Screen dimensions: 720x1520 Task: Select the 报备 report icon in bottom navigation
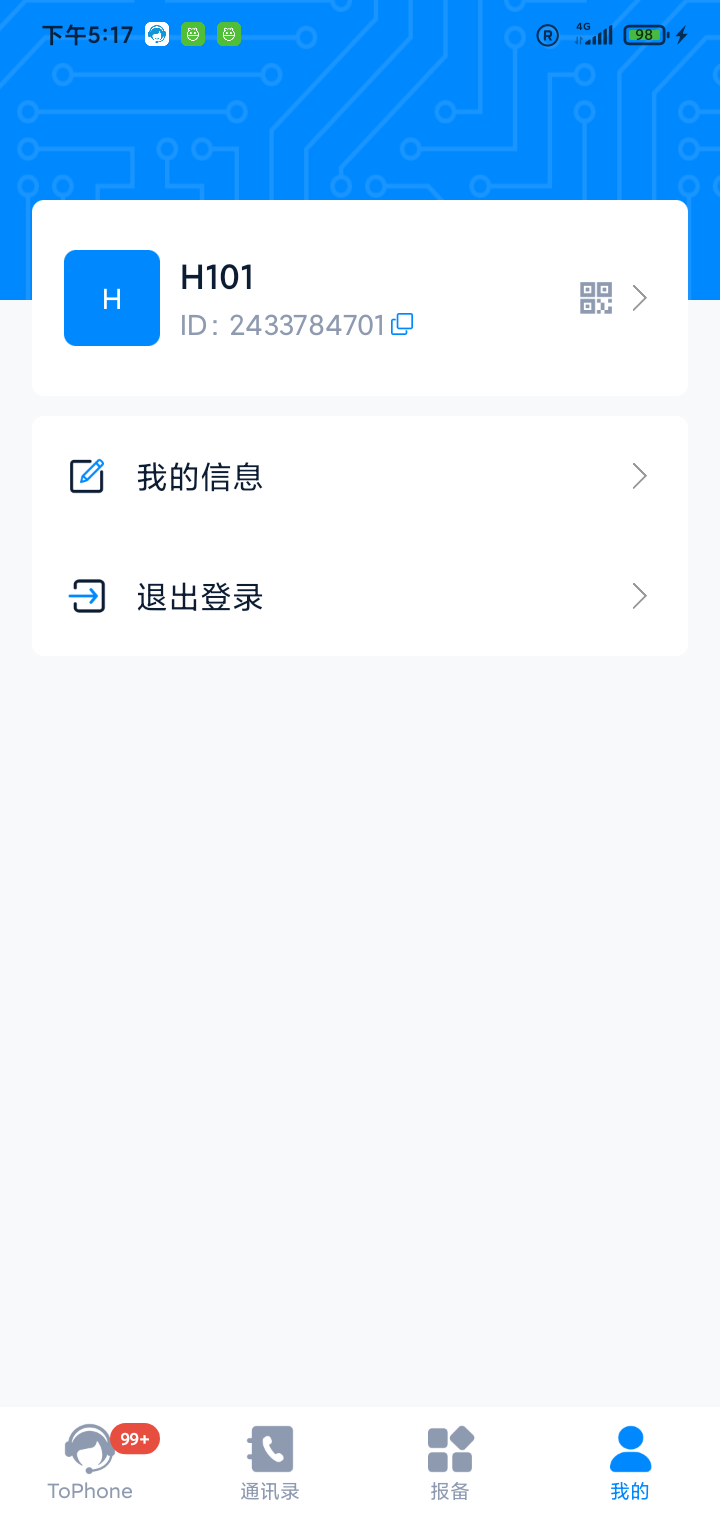[x=449, y=1448]
